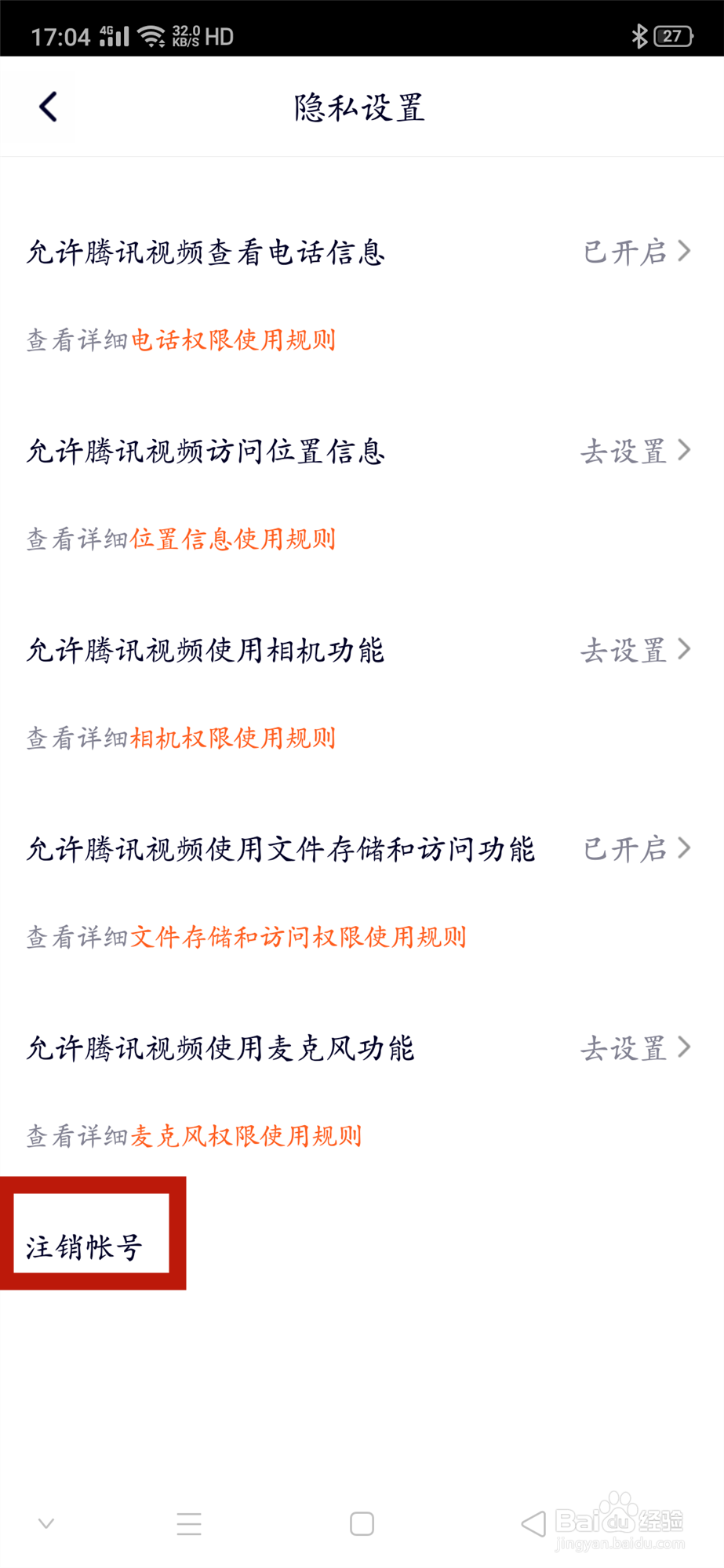This screenshot has height=1568, width=724.
Task: Open 允许腾讯视频使用文件存储和访问功能 setting
Action: 362,850
